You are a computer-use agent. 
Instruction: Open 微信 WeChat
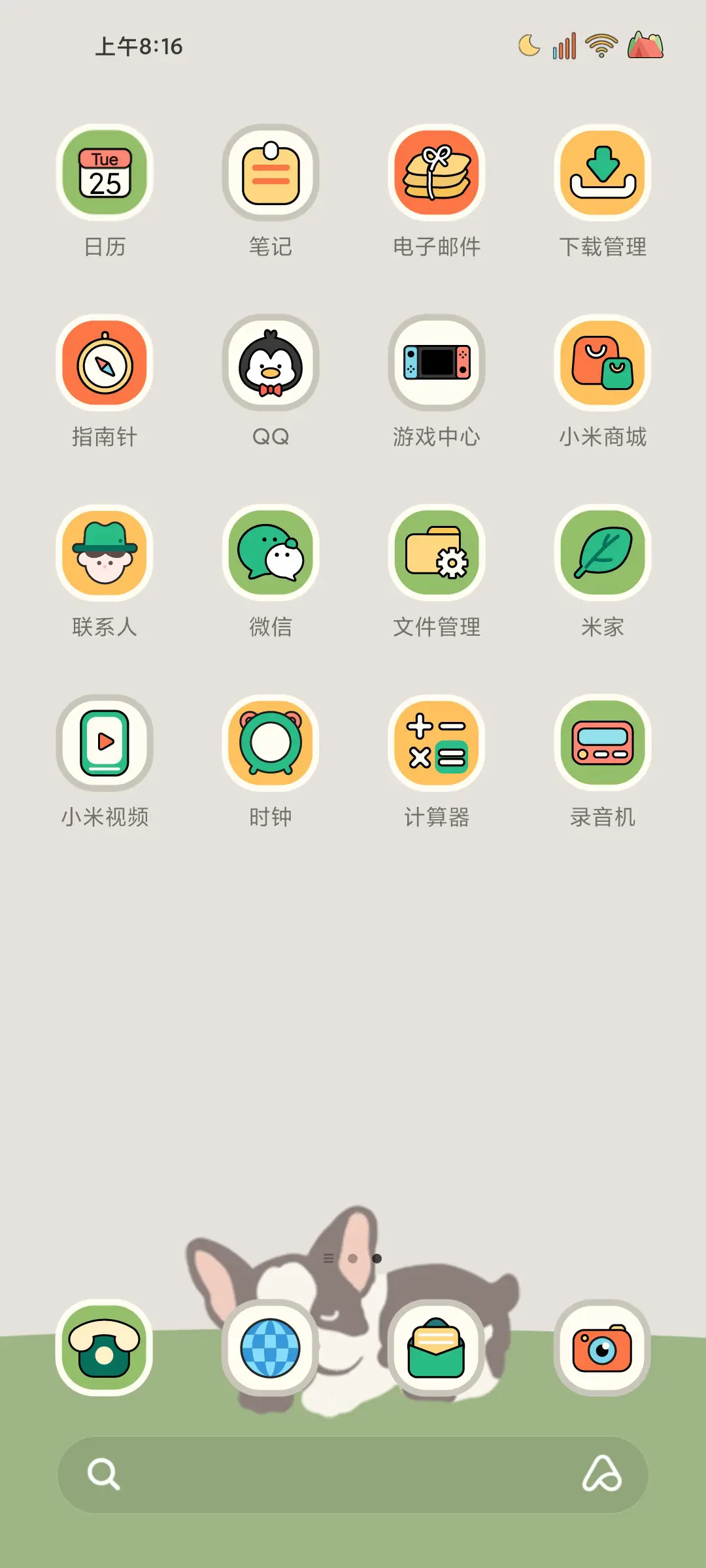click(x=271, y=553)
